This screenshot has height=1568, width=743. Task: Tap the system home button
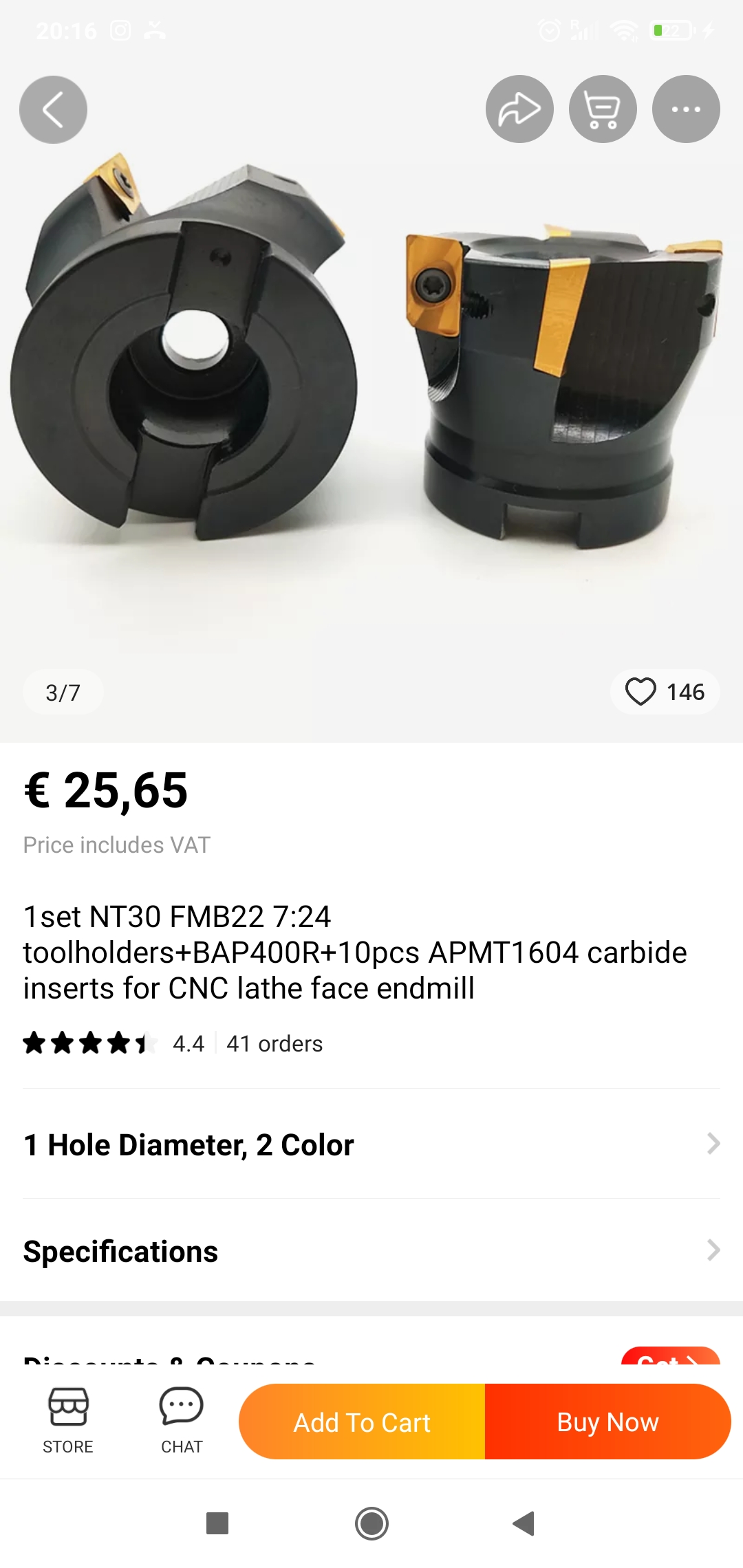tap(371, 1523)
